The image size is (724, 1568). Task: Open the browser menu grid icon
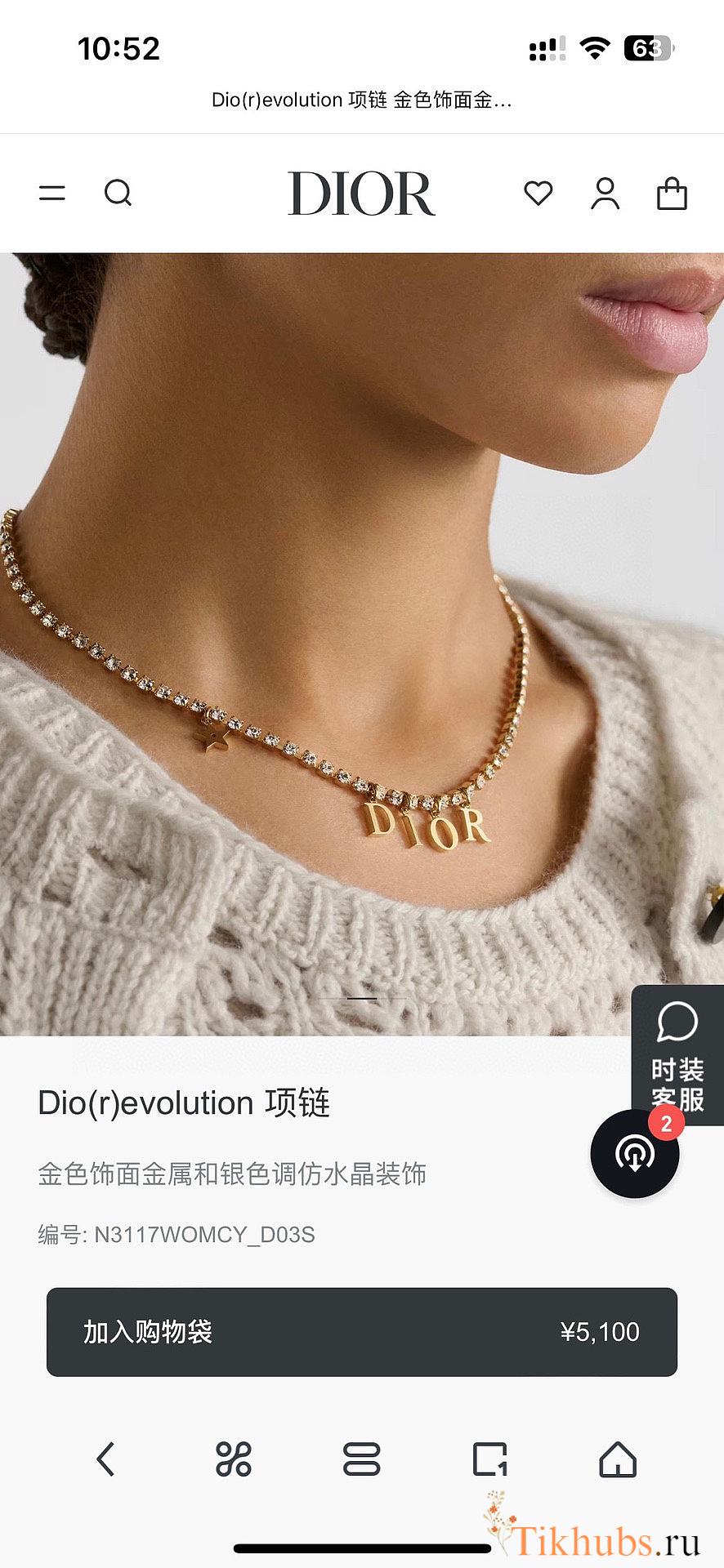tap(234, 1459)
